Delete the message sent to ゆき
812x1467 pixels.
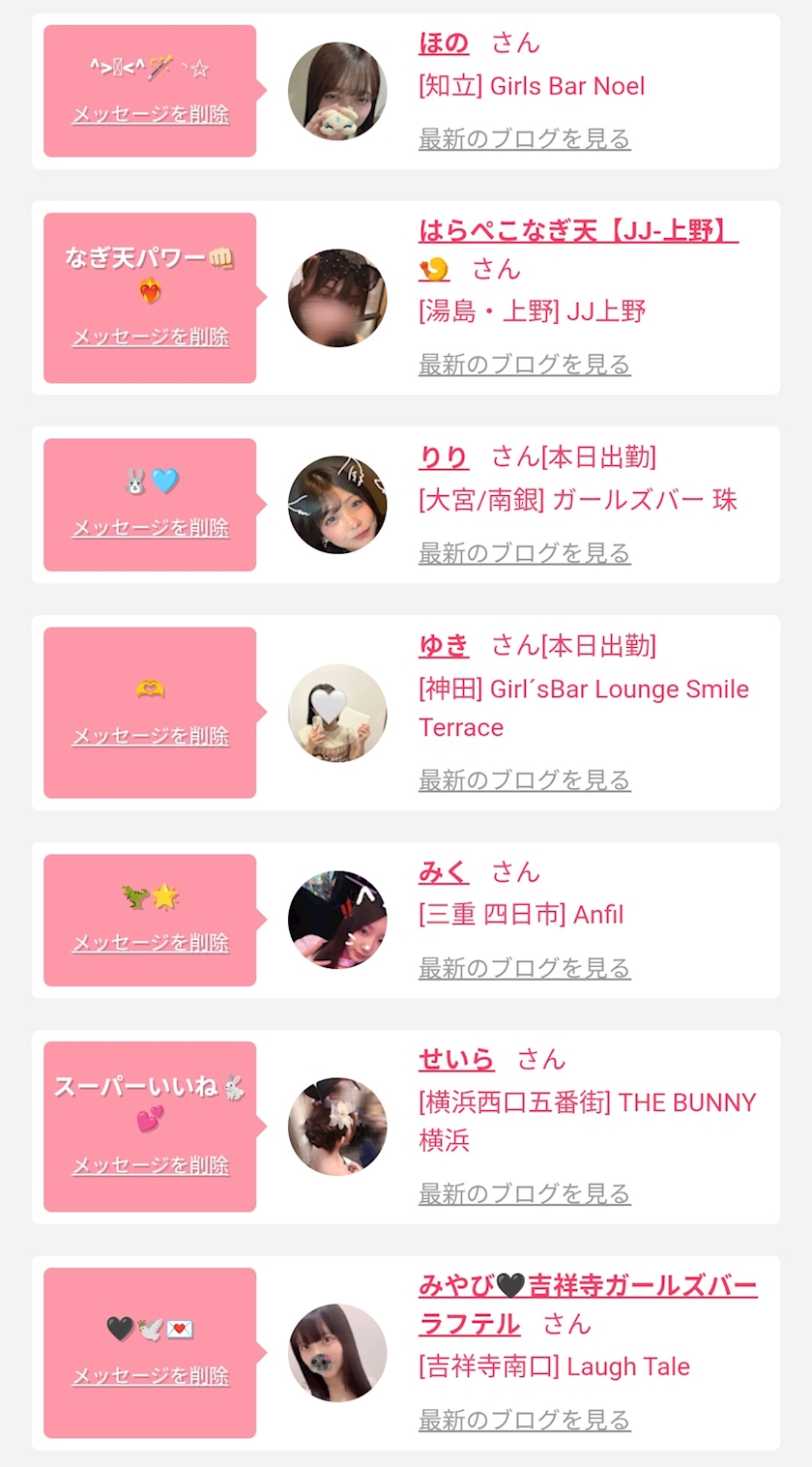tap(150, 736)
